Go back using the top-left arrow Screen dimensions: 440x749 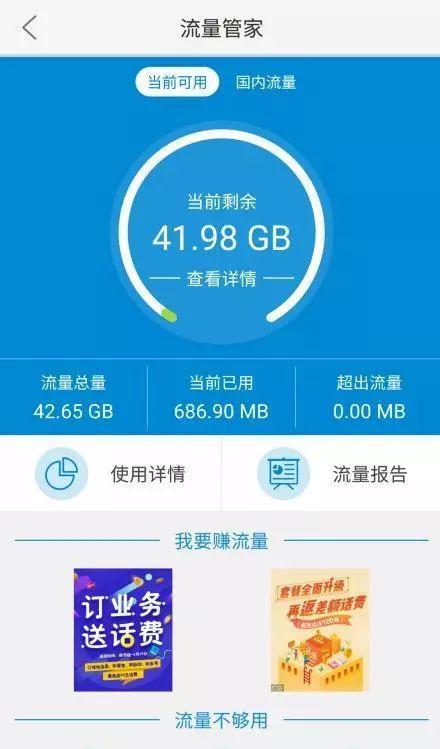pos(30,27)
